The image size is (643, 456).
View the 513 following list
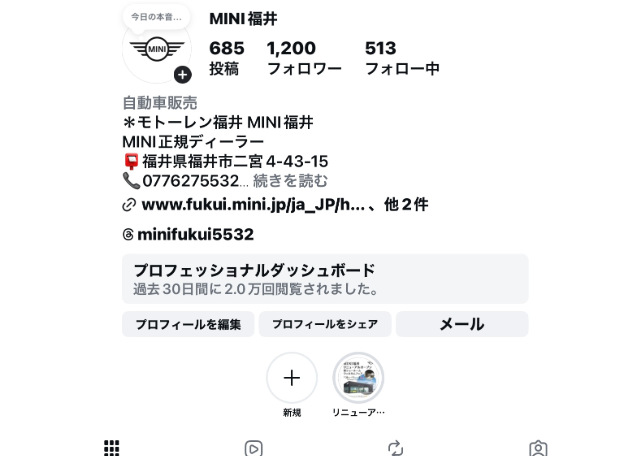tap(401, 58)
